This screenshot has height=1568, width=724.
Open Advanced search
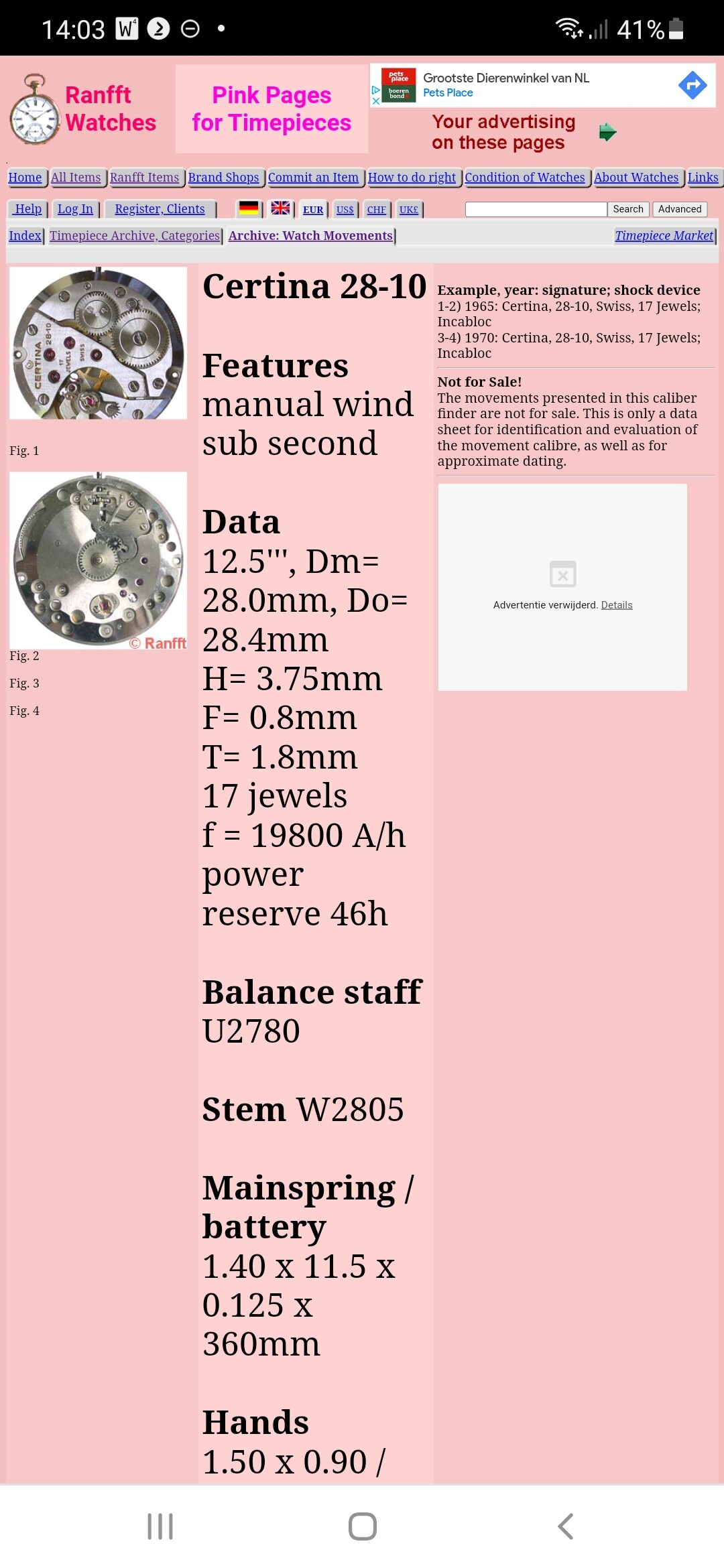click(x=680, y=209)
